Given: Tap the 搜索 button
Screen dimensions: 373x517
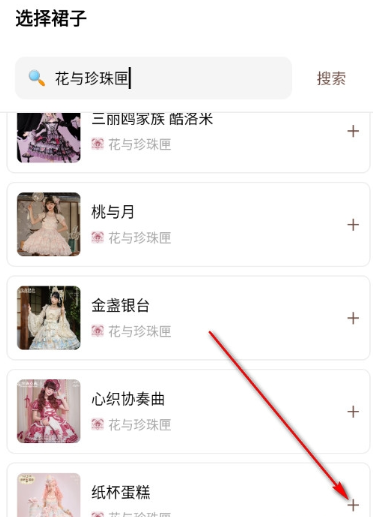Looking at the screenshot, I should coord(331,78).
